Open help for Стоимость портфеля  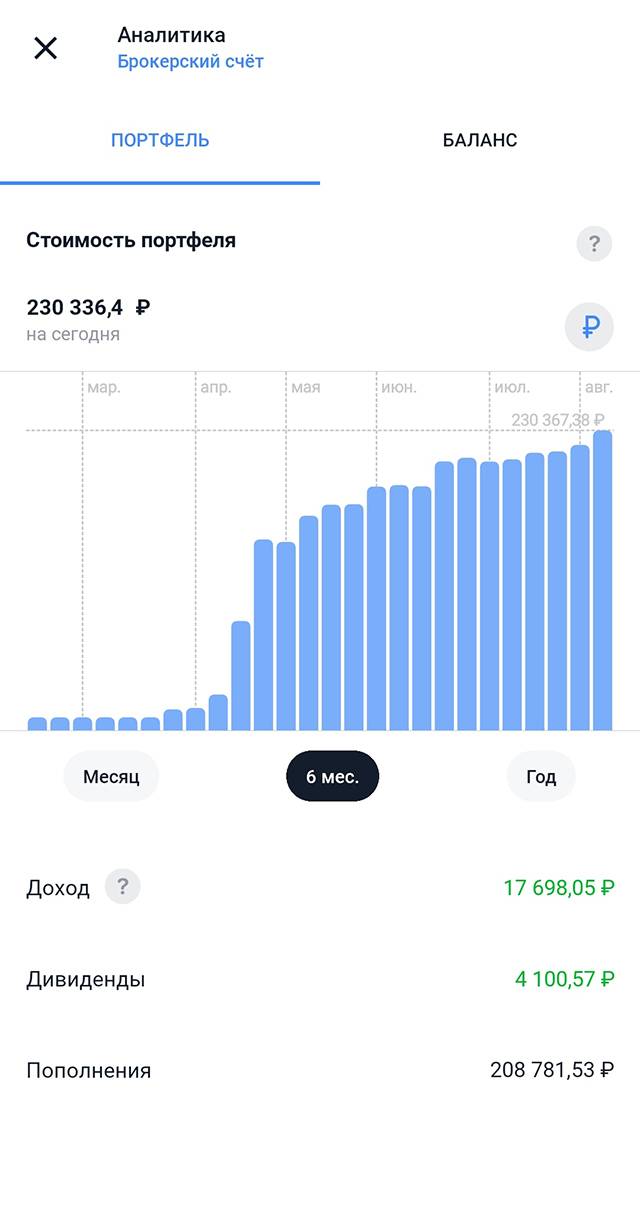[594, 243]
